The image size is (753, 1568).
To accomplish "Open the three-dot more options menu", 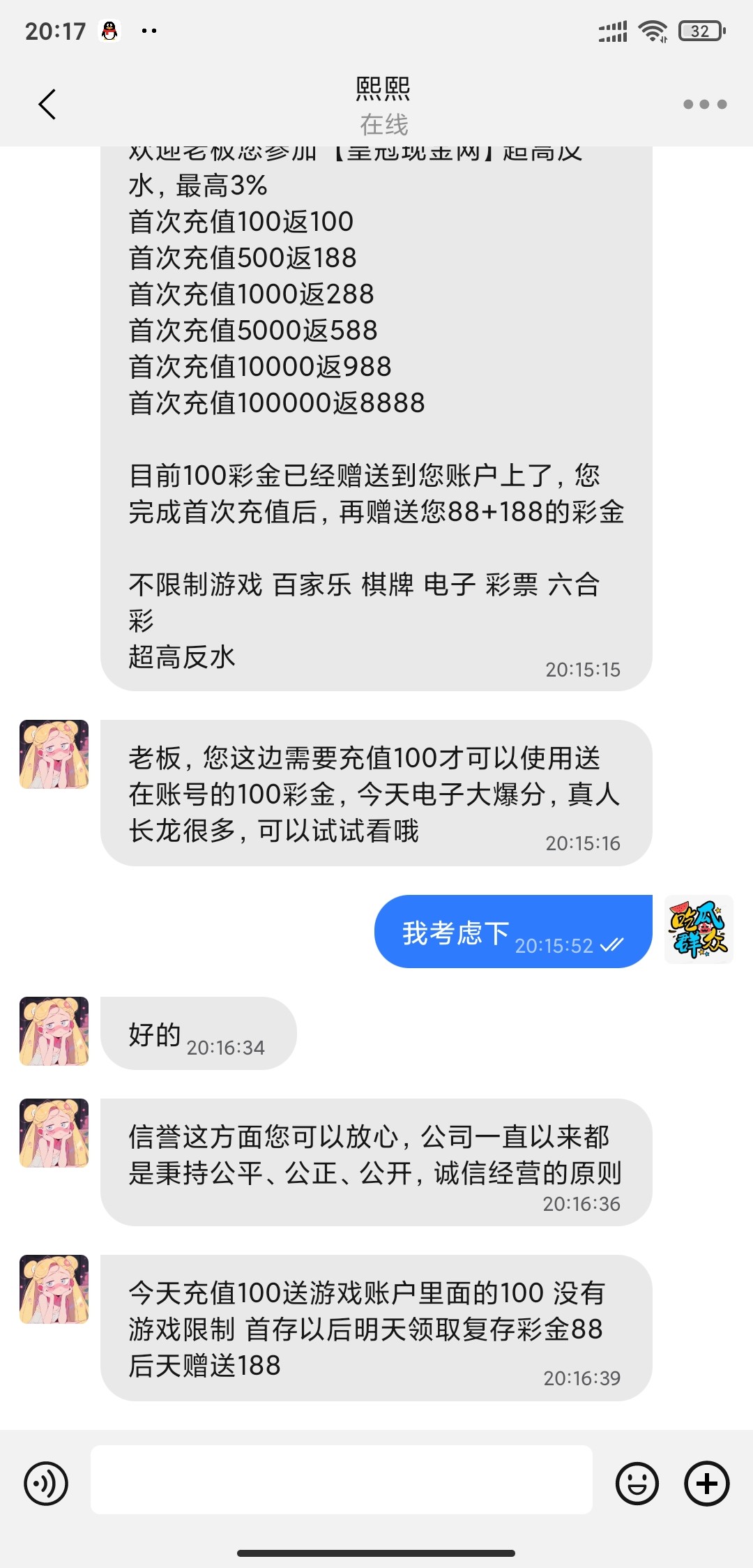I will tap(705, 105).
